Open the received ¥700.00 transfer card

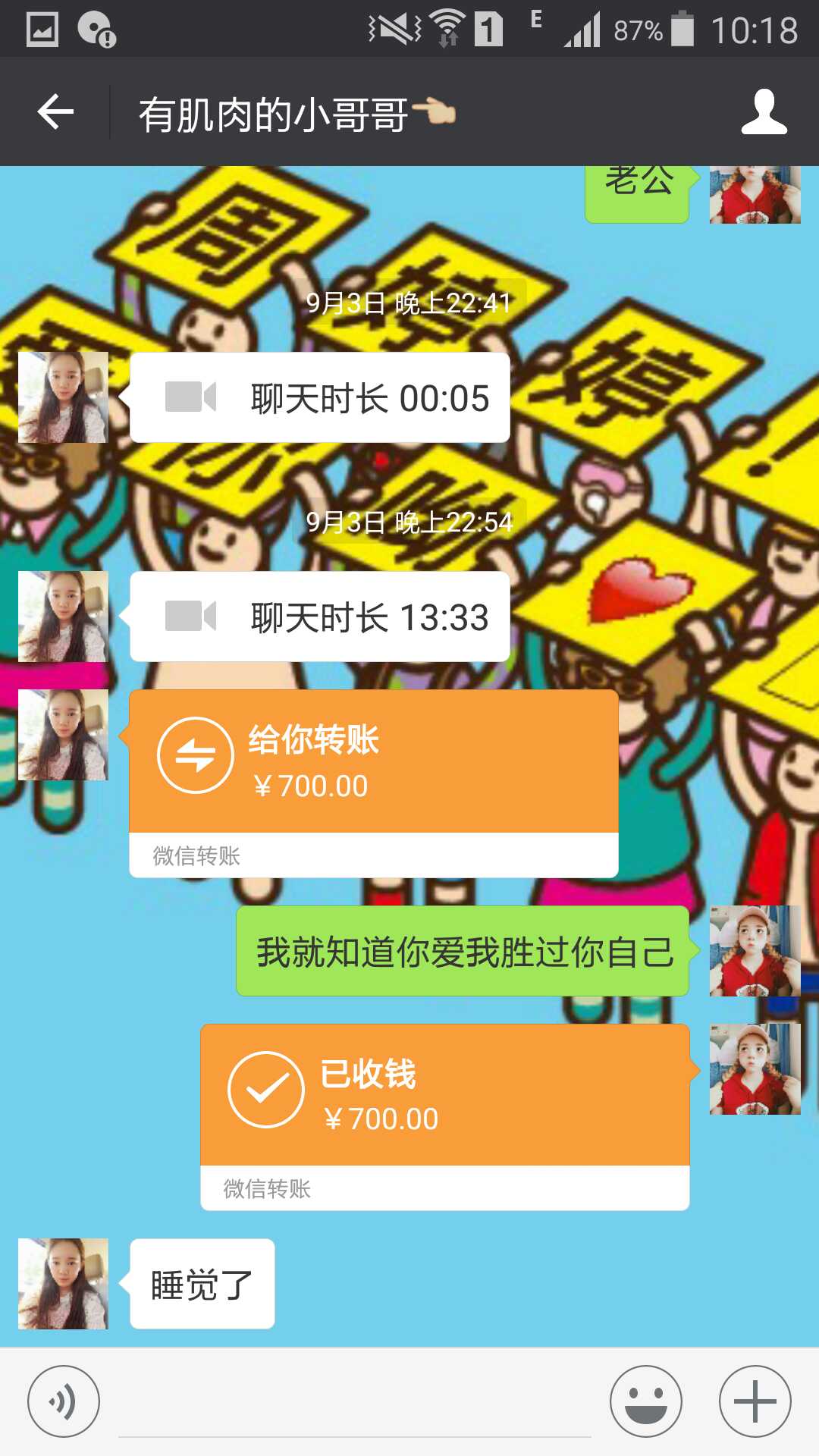pos(373,783)
